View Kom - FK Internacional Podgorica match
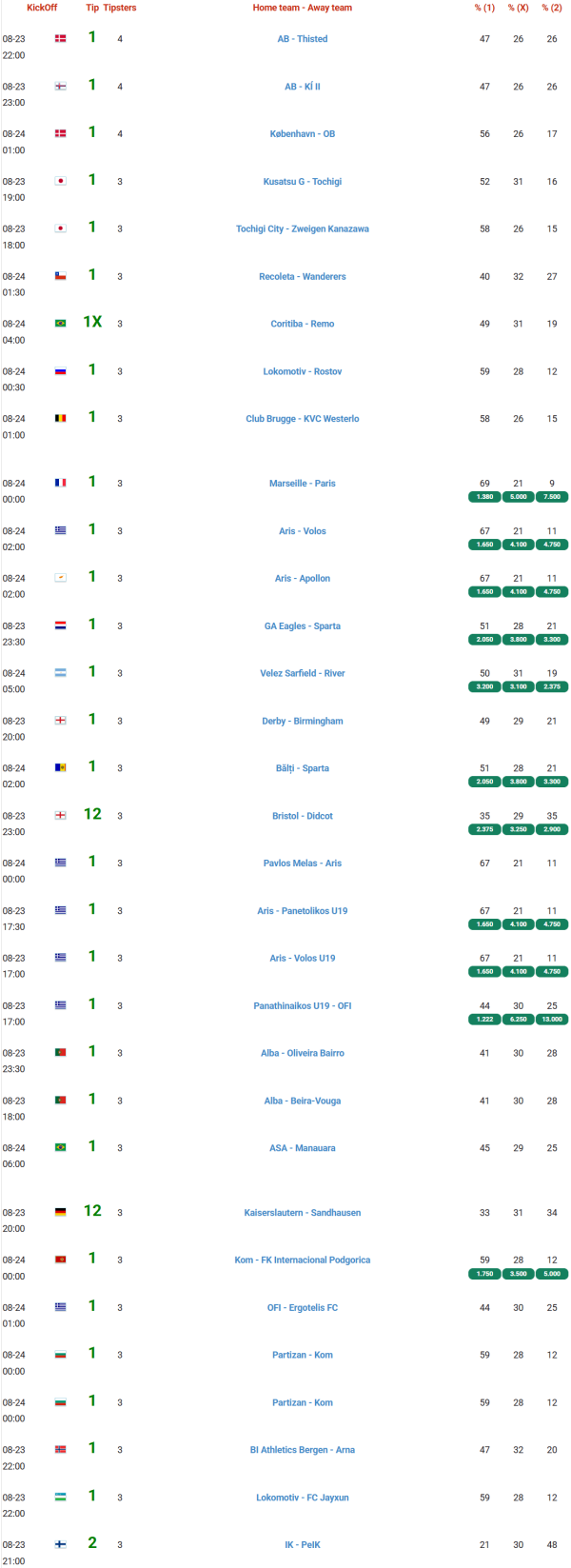 click(x=302, y=1260)
